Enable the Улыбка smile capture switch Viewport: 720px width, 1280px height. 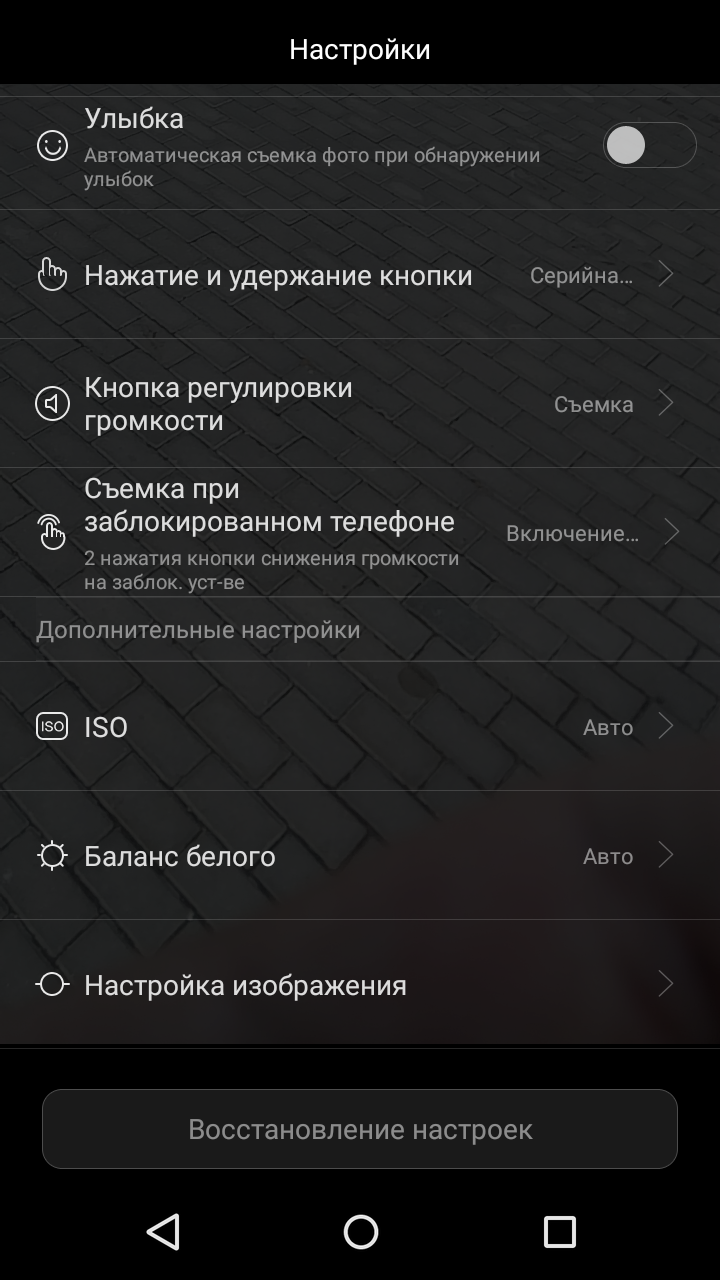pos(649,146)
